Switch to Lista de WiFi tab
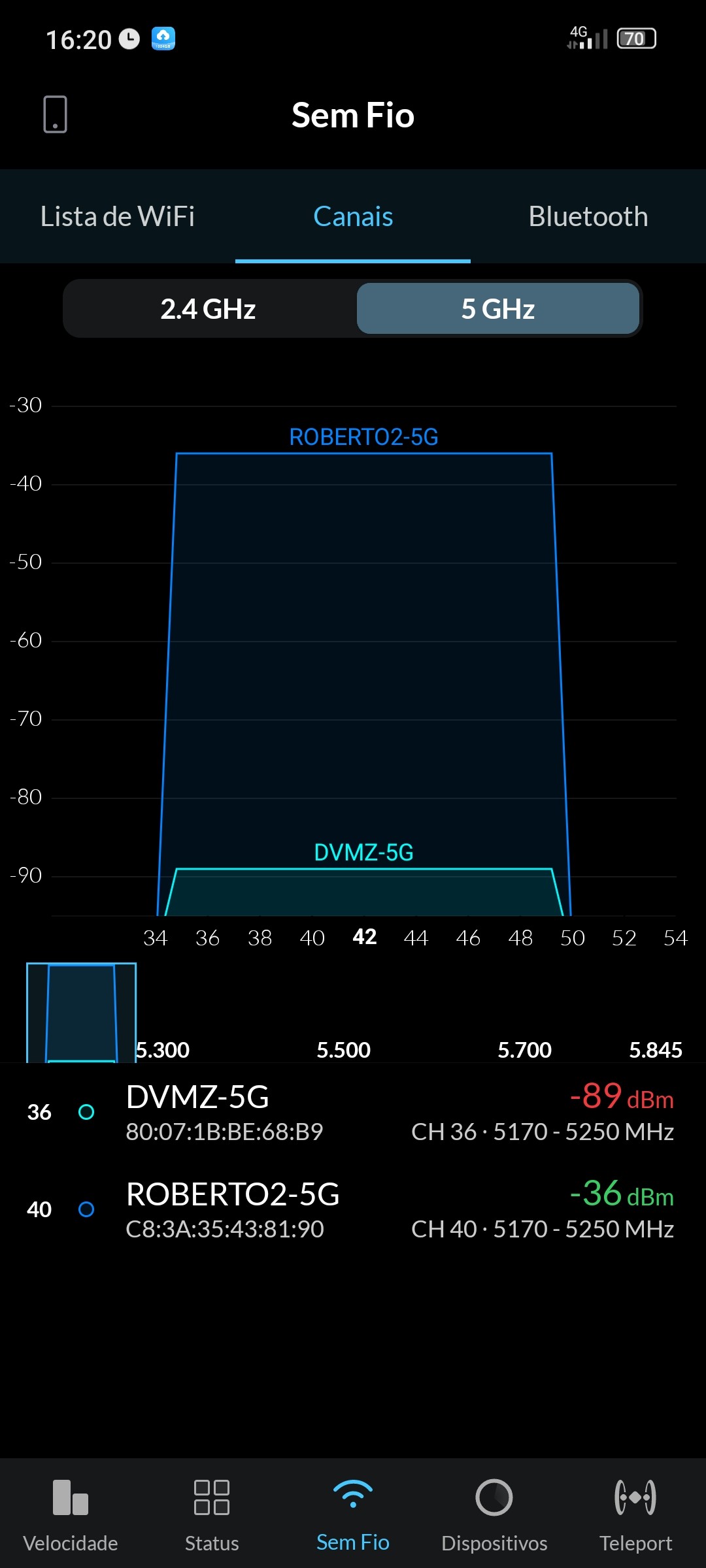This screenshot has height=1568, width=706. [x=118, y=217]
